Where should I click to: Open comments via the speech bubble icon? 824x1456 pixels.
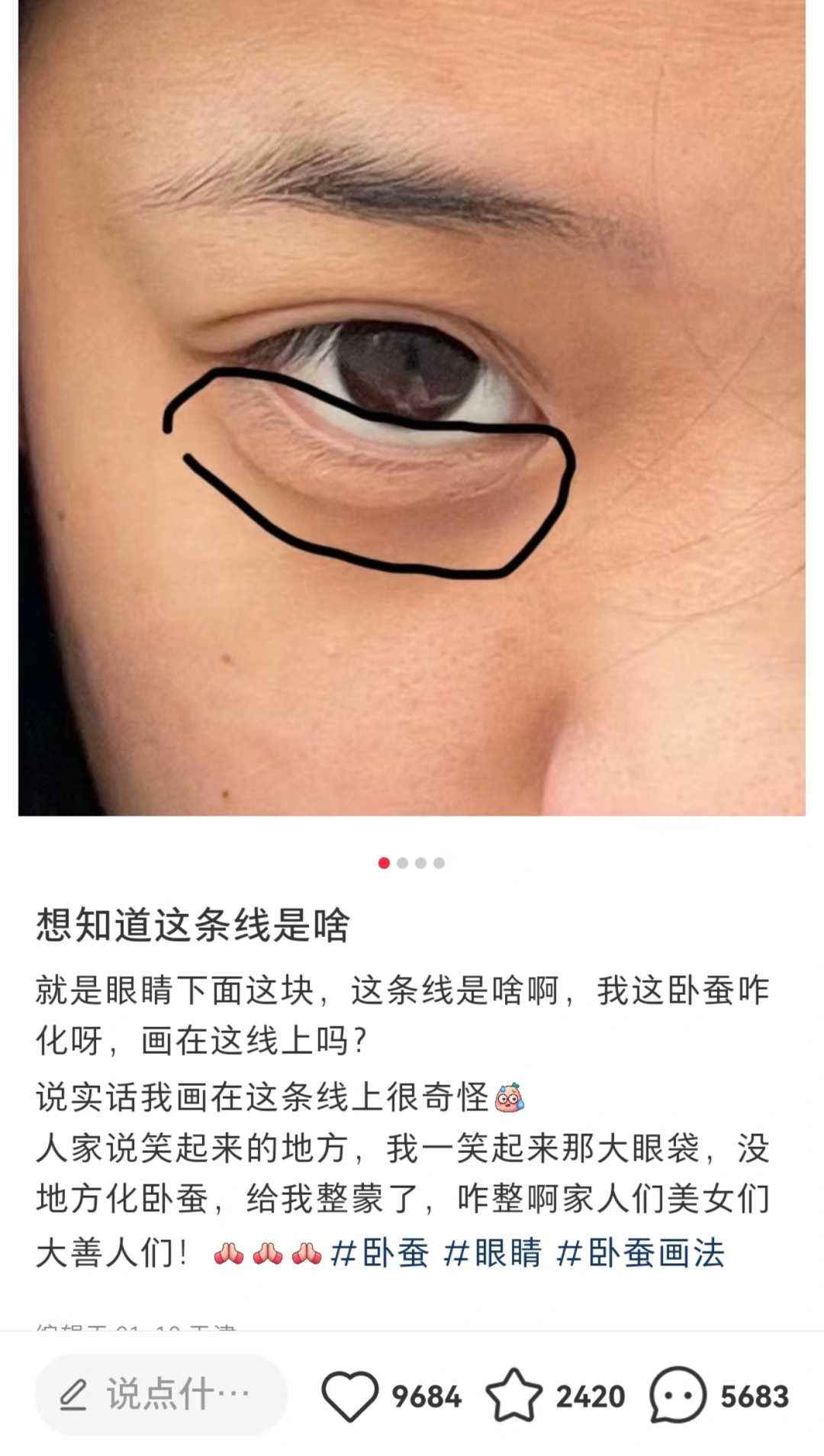tap(678, 1395)
